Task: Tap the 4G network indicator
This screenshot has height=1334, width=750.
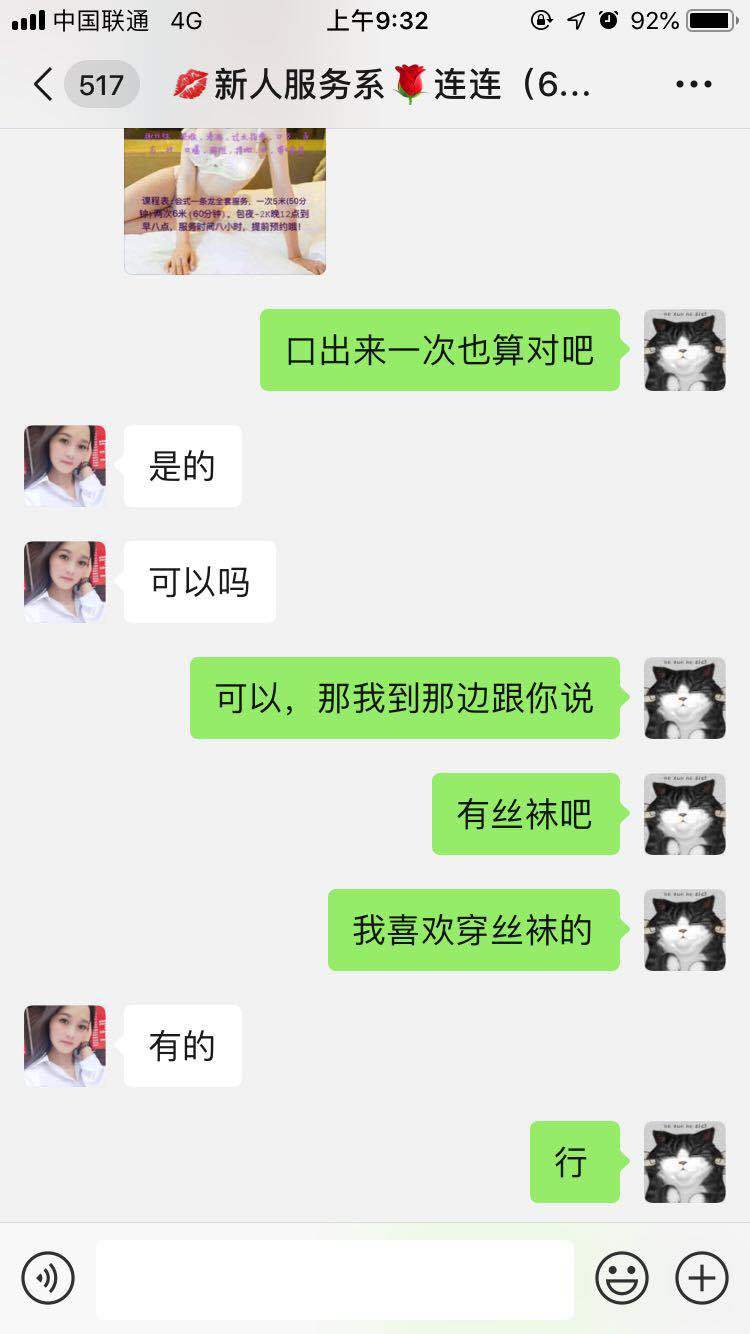Action: (183, 20)
